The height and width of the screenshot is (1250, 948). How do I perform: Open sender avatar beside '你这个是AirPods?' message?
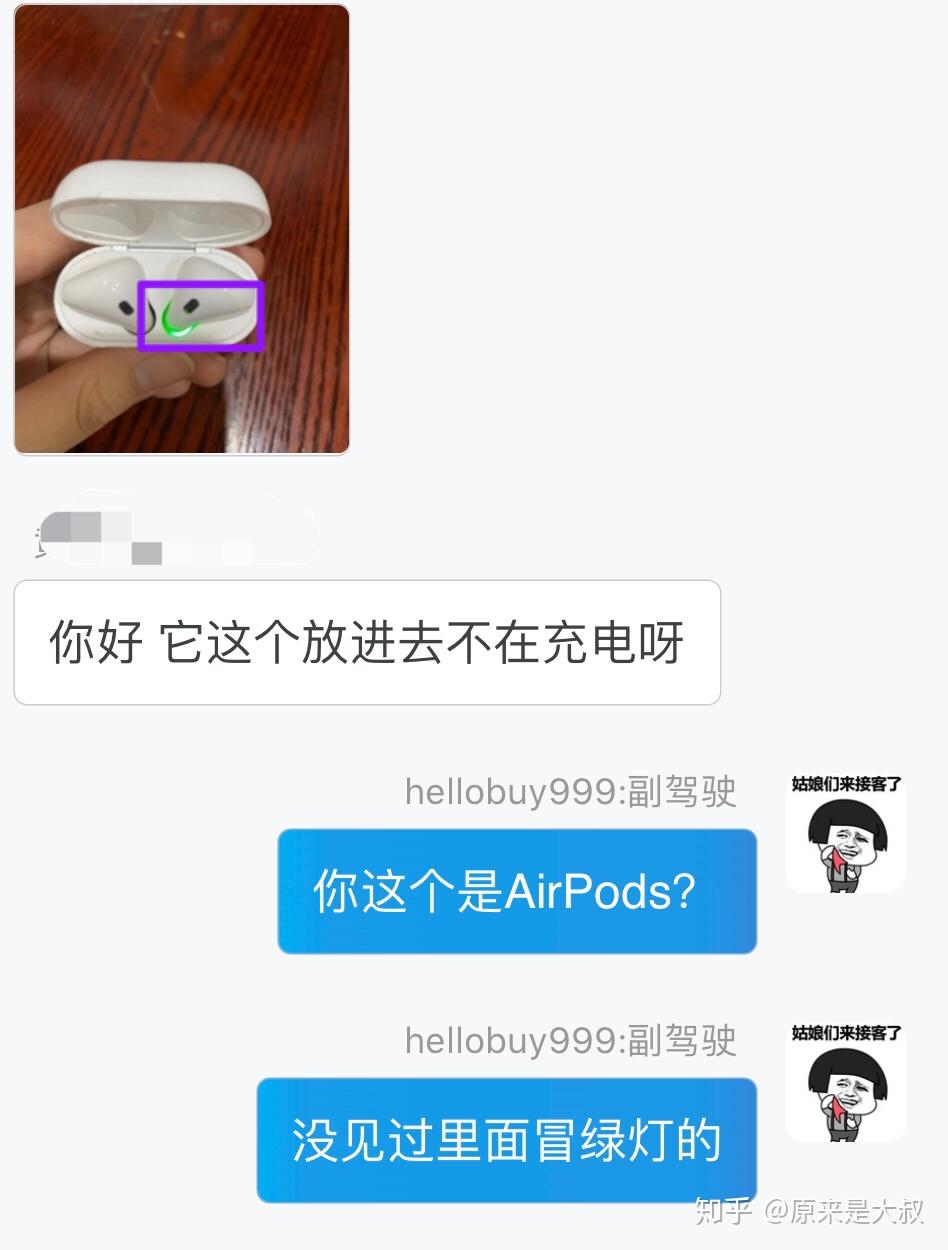click(846, 833)
